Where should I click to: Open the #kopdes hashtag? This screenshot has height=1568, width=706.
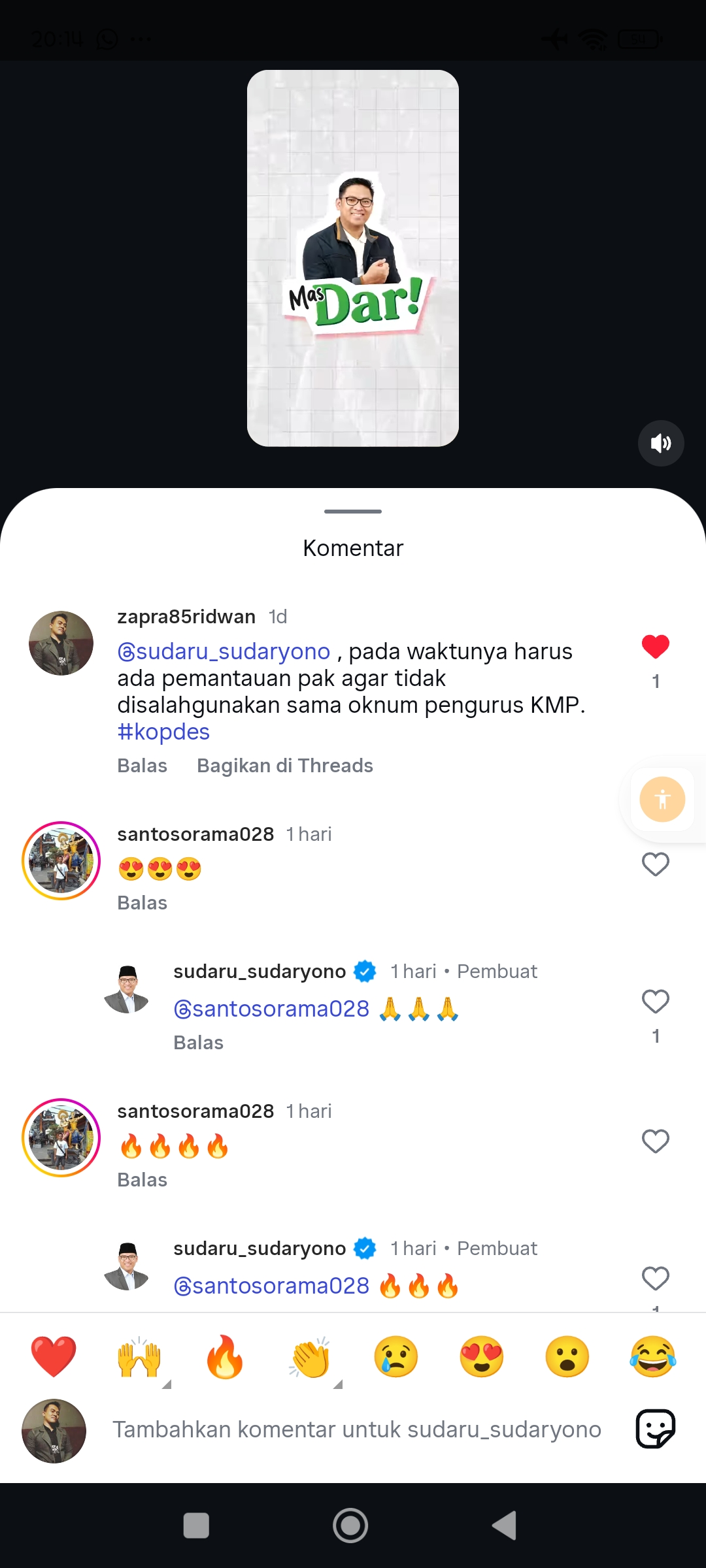point(163,732)
